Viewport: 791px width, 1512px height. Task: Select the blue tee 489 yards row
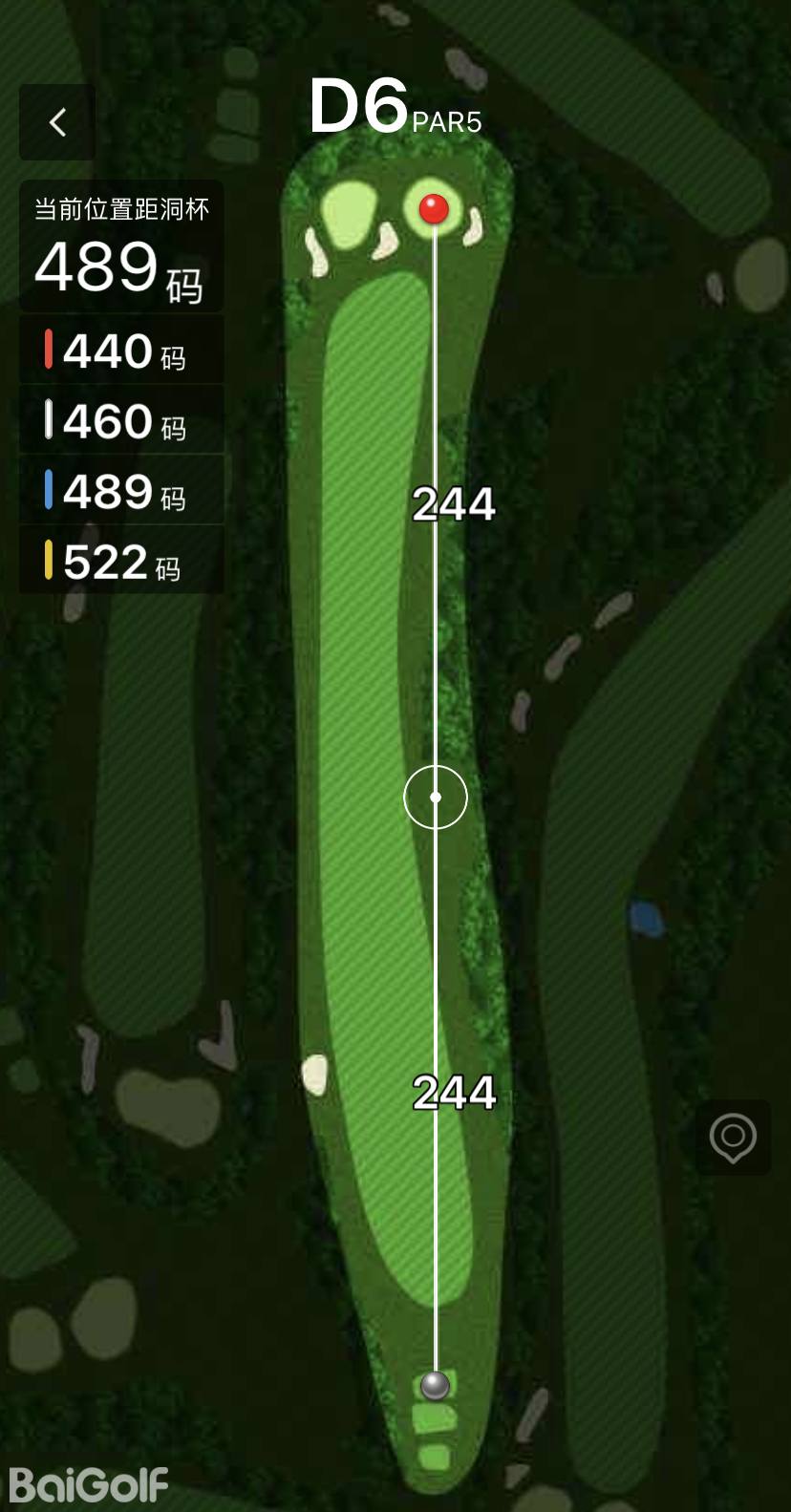[x=121, y=491]
